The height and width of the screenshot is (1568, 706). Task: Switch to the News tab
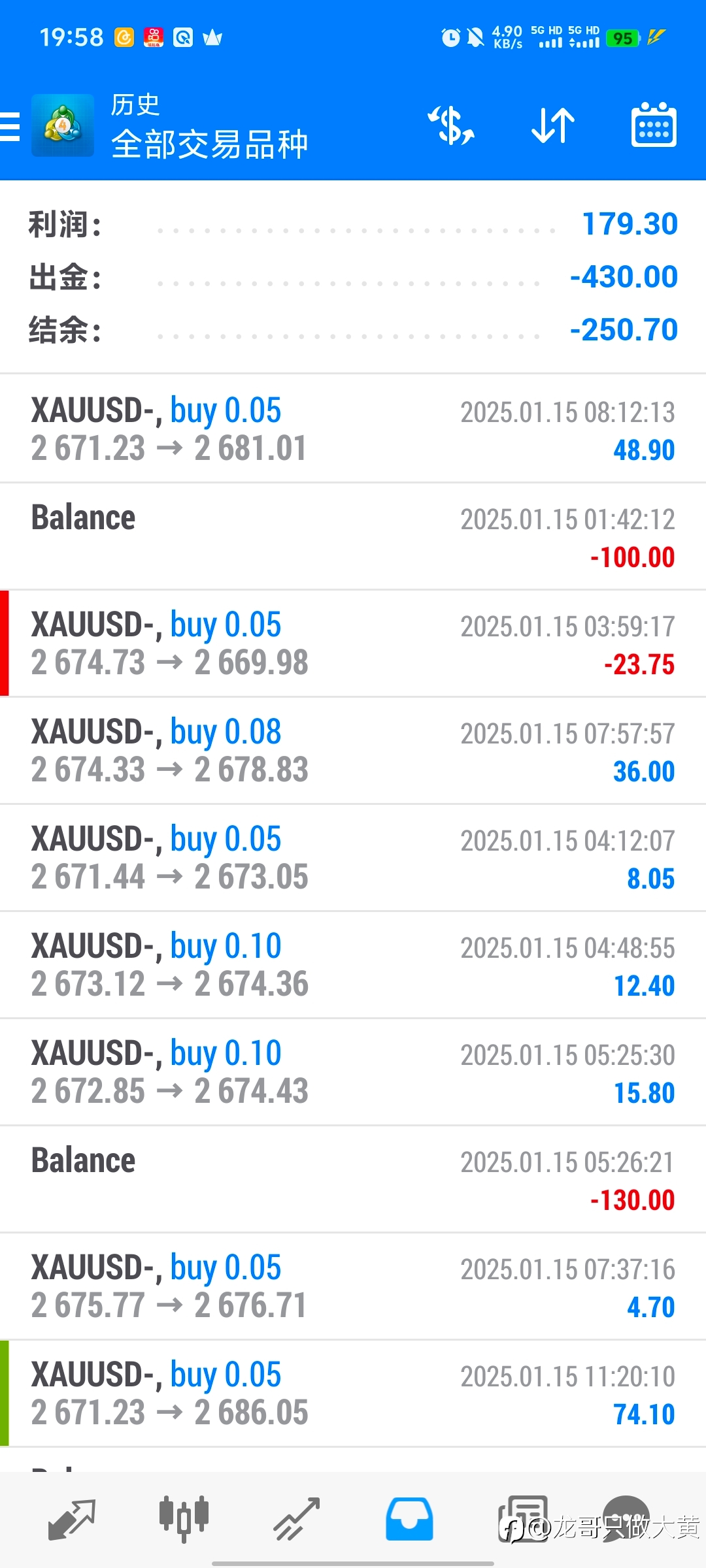522,1519
